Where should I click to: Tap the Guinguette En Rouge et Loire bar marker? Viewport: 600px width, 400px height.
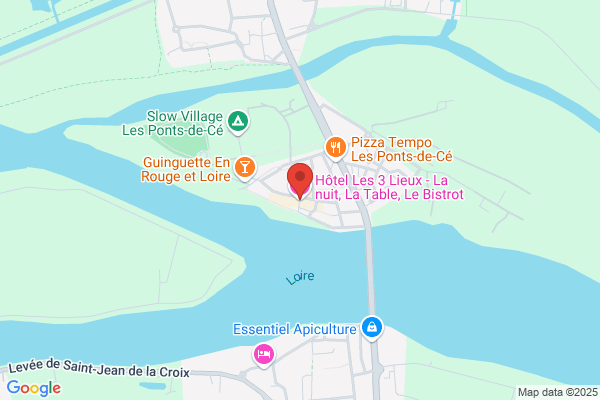pyautogui.click(x=245, y=168)
